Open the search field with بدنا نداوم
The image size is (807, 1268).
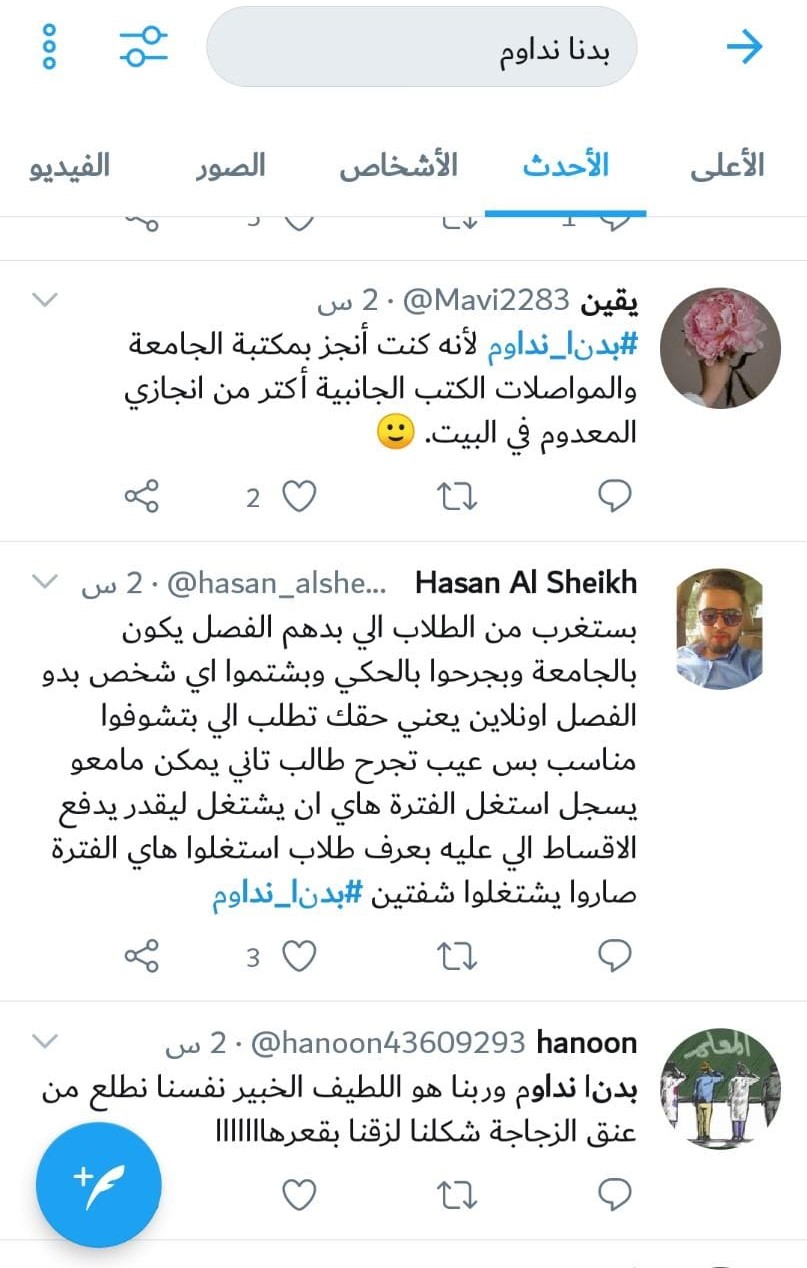coord(421,47)
